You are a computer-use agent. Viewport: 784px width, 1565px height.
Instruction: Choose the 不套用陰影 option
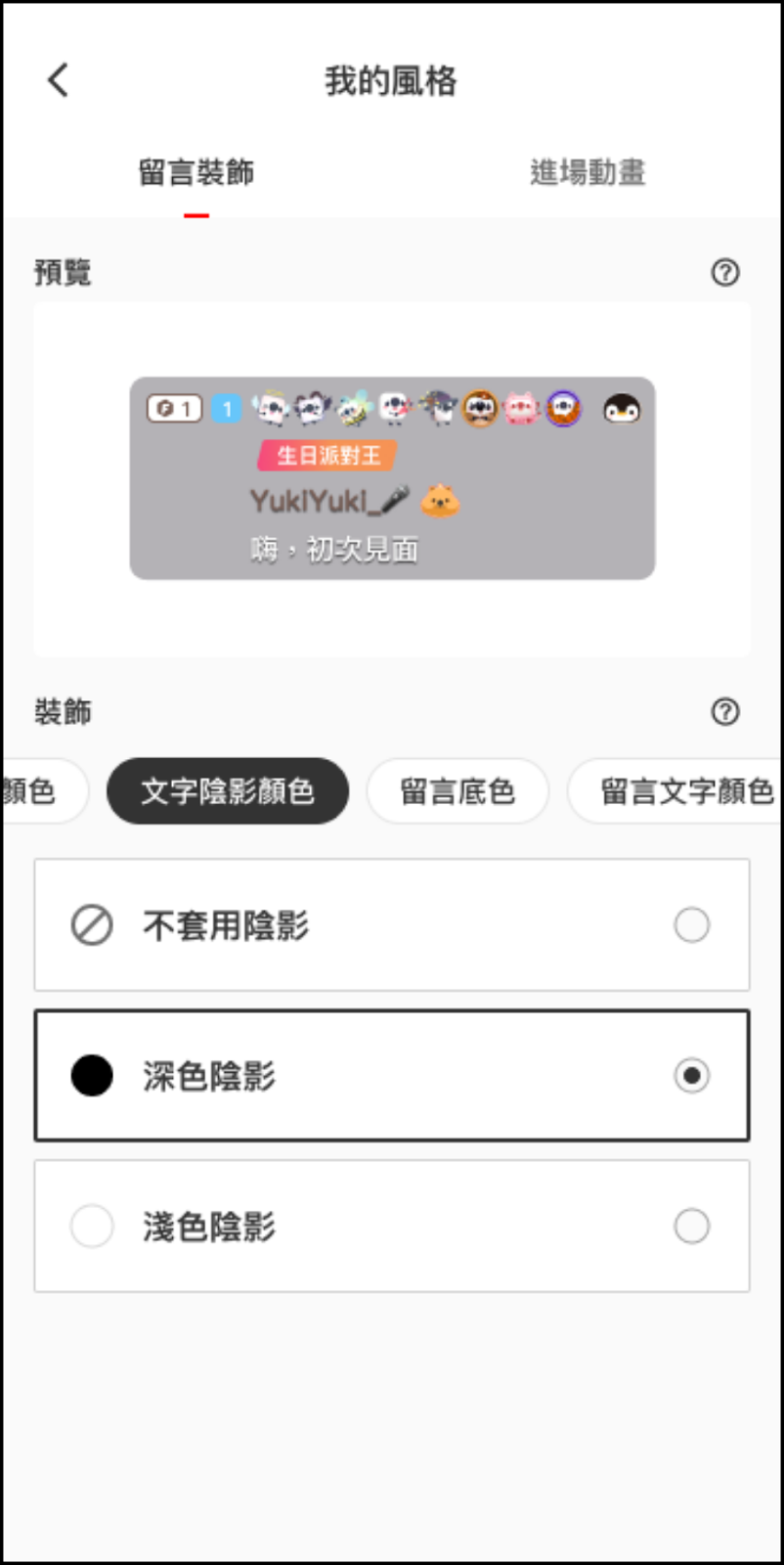(x=392, y=924)
